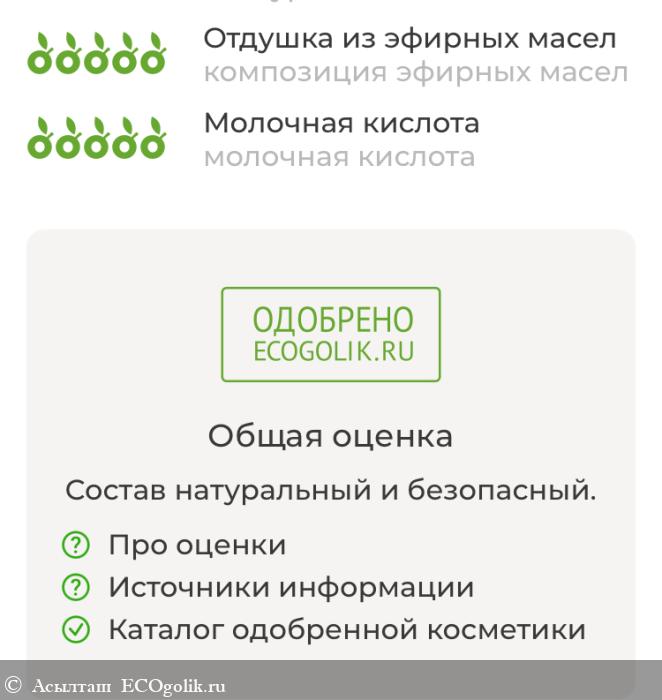Screen dimensions: 662x700
Task: Go to Каталог одобренной косметики
Action: click(x=346, y=630)
